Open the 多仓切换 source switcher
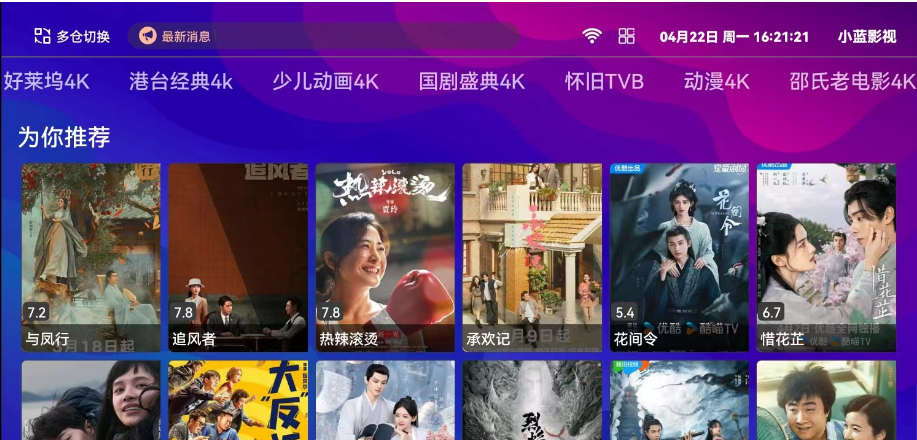This screenshot has height=440, width=917. [x=71, y=36]
